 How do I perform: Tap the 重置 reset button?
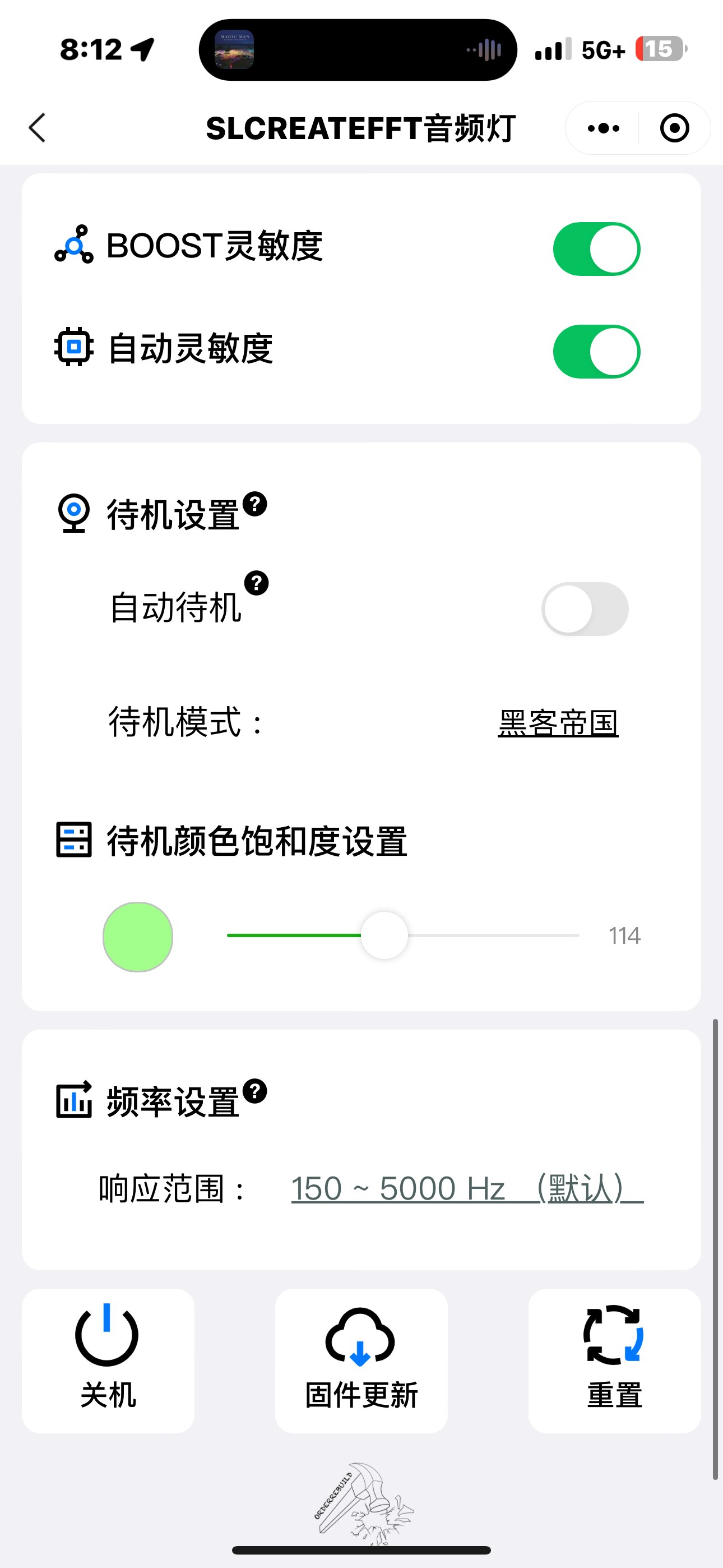click(x=614, y=1361)
